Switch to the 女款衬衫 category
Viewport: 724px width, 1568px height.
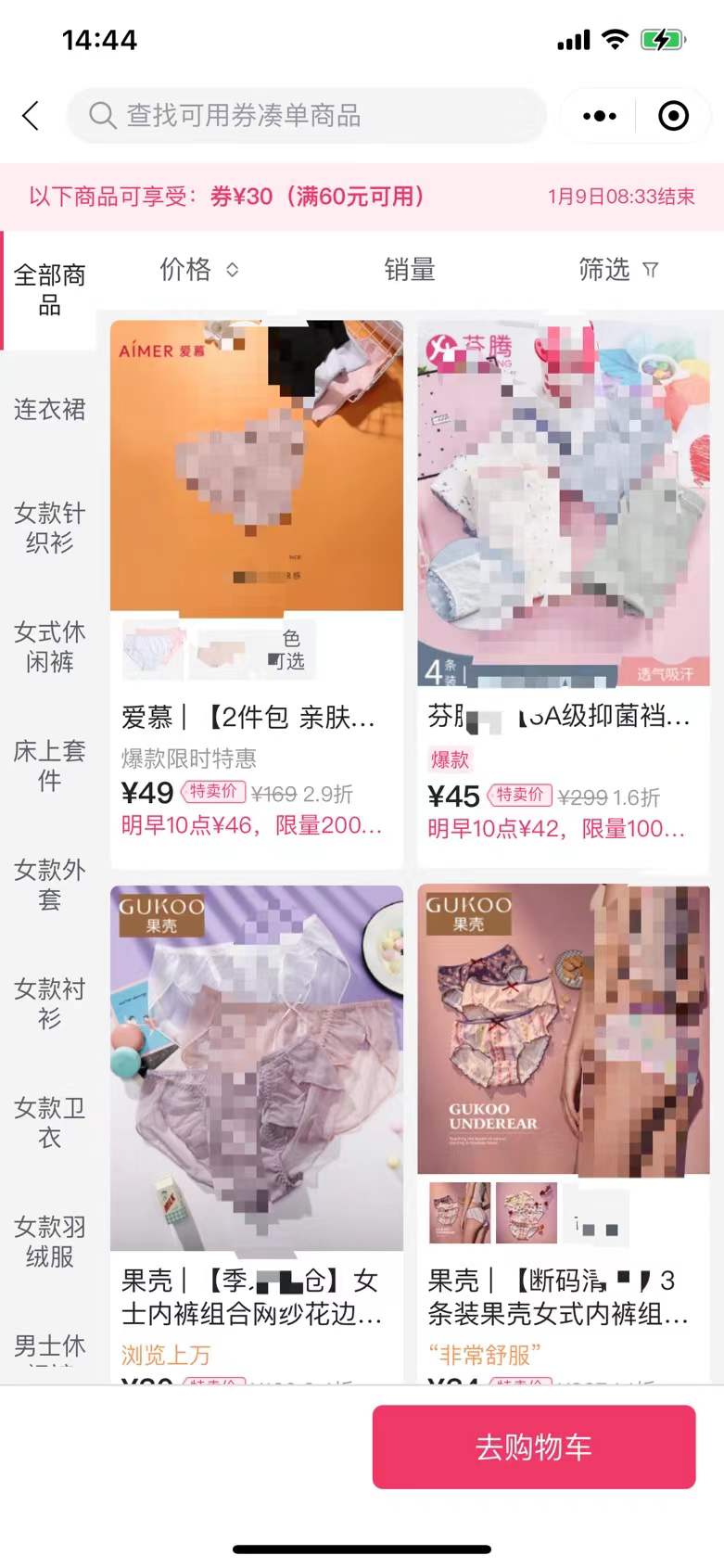[49, 1002]
